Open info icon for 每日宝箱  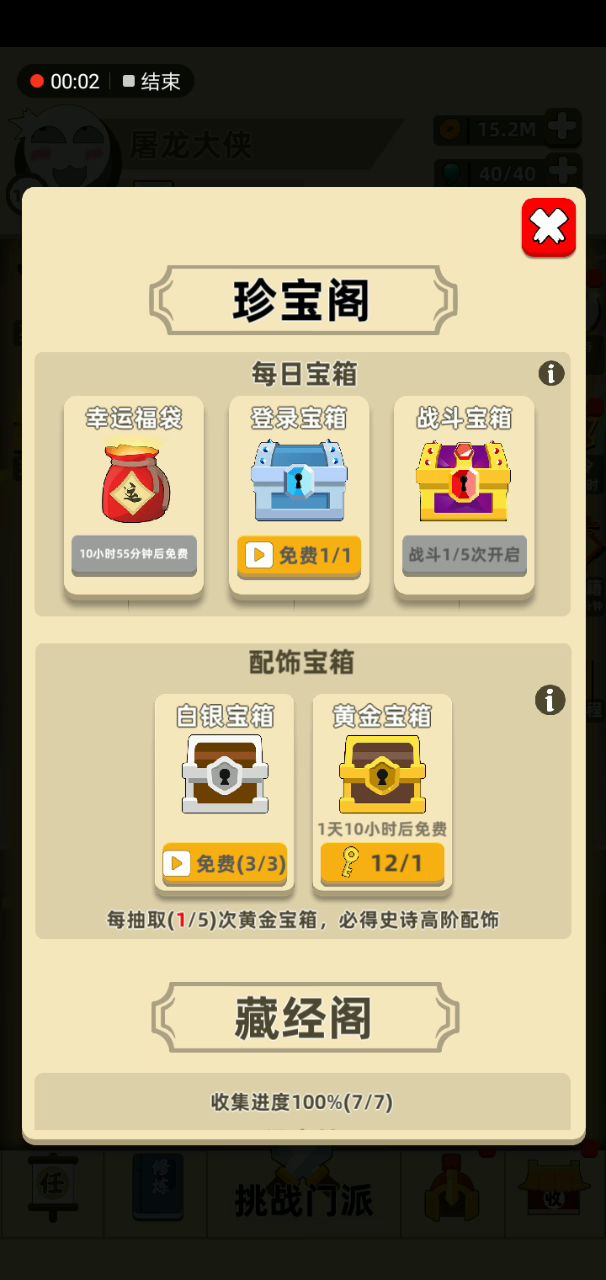(x=551, y=374)
